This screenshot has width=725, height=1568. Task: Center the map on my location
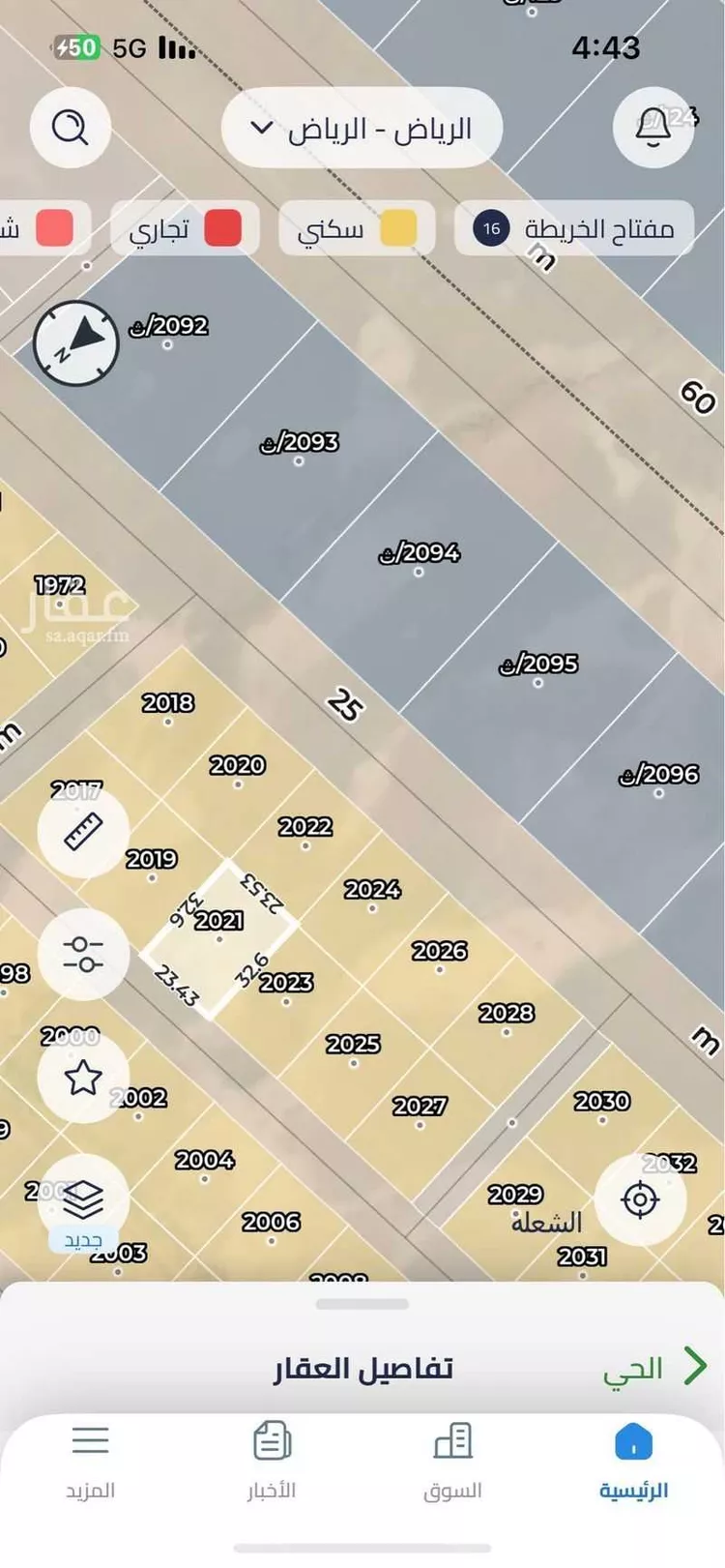point(640,1199)
